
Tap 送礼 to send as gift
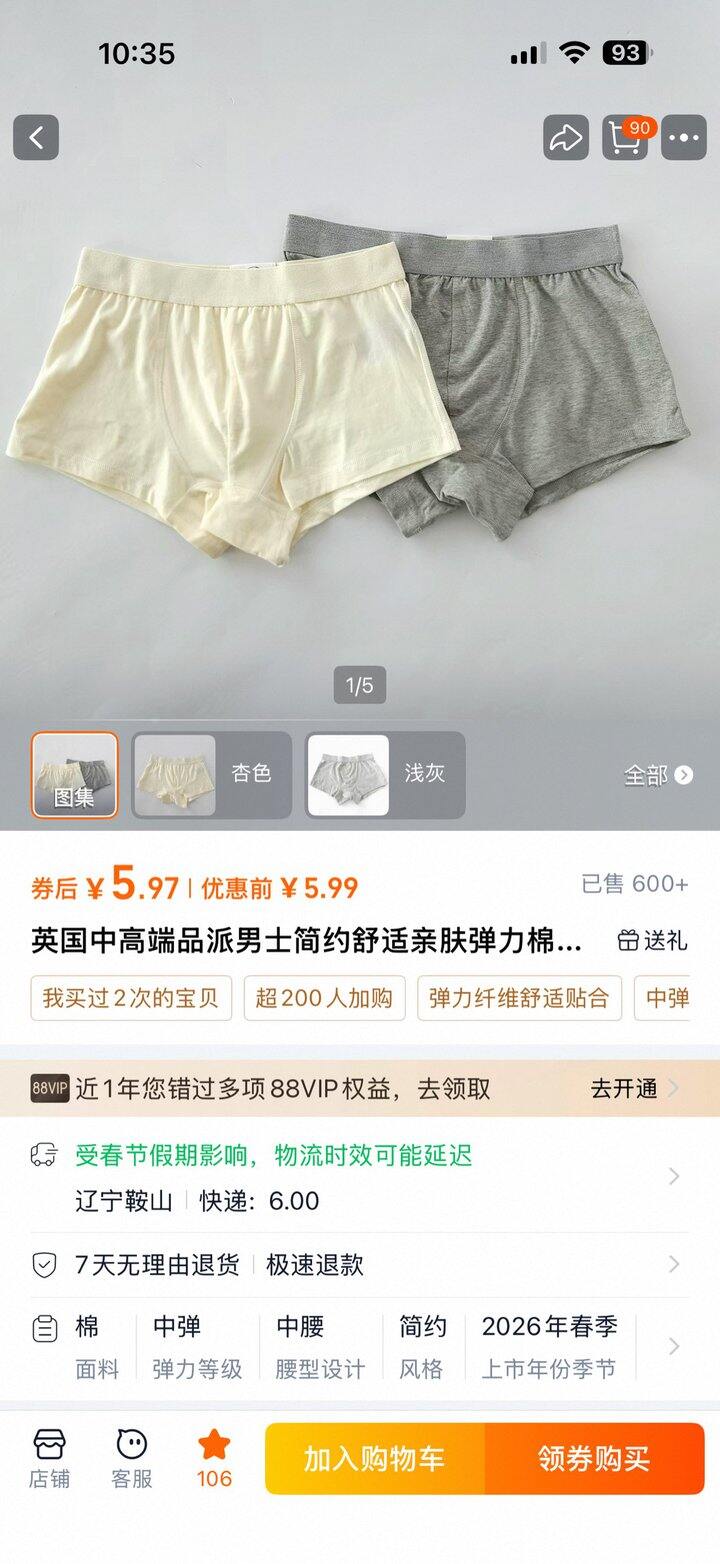coord(653,940)
